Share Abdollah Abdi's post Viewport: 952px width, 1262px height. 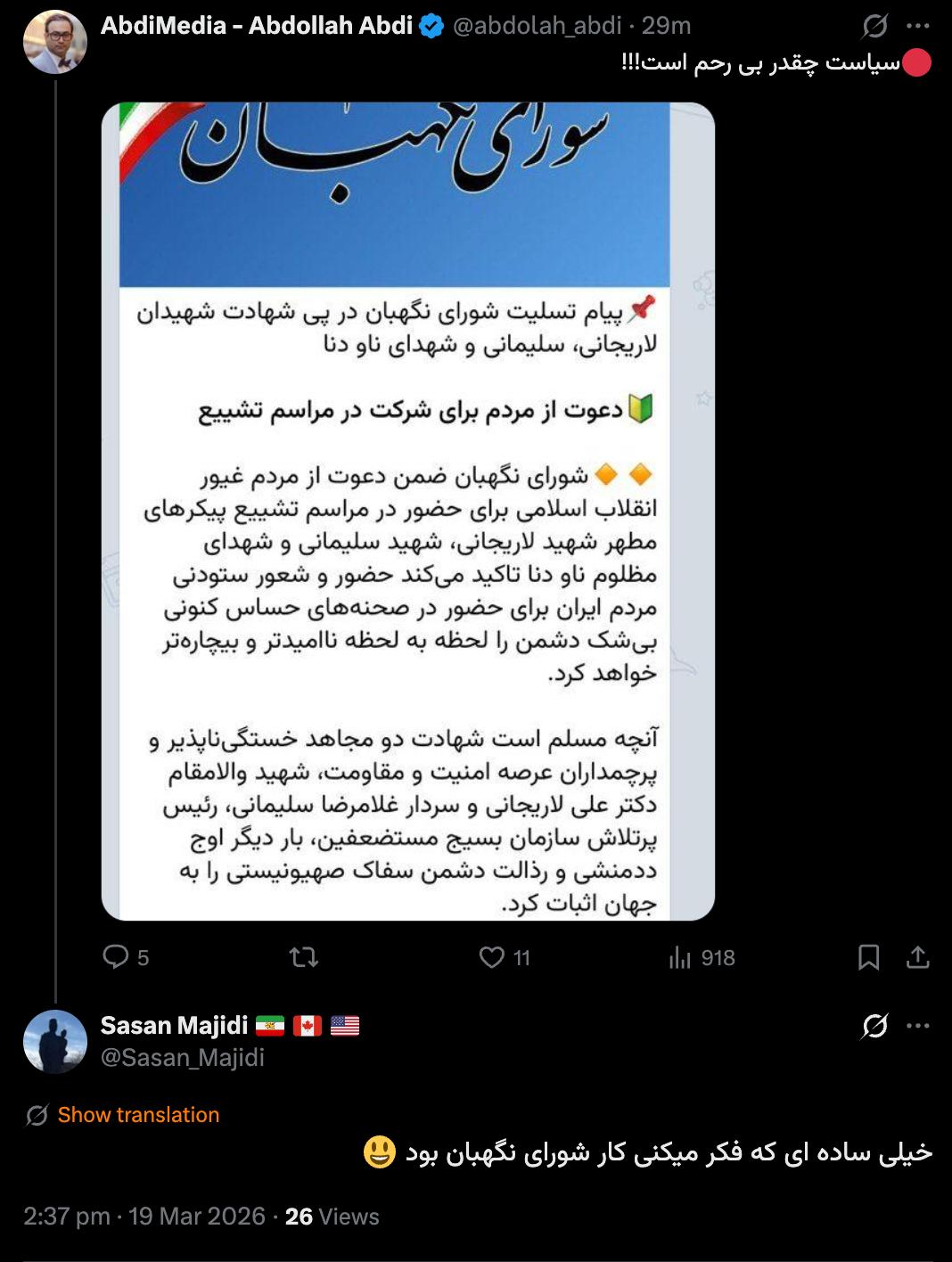918,957
